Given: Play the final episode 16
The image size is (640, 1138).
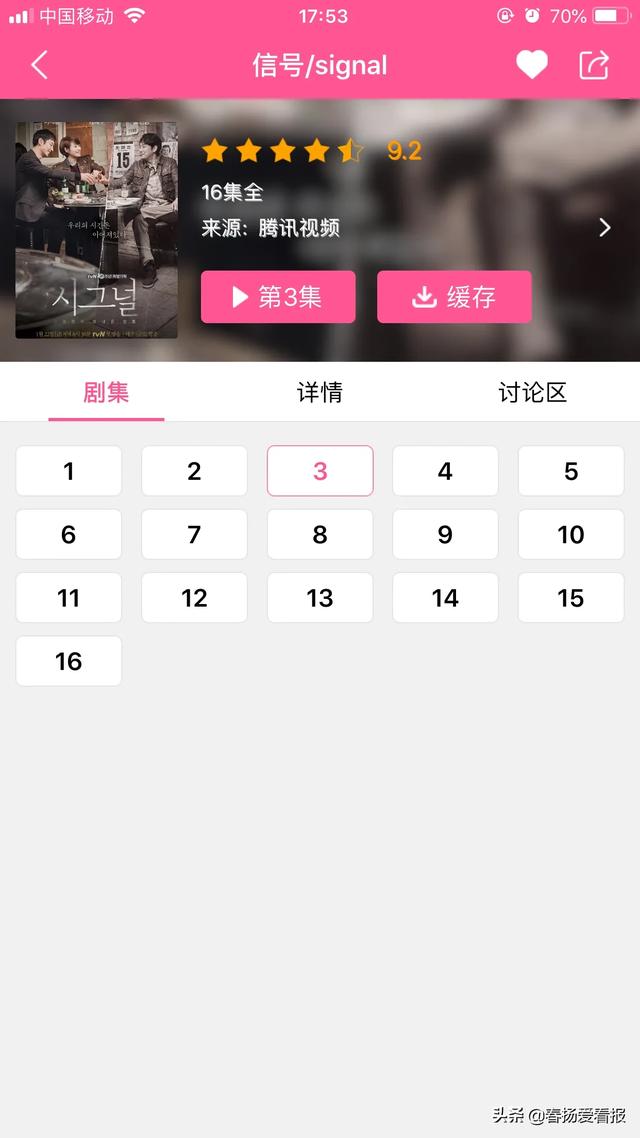Looking at the screenshot, I should (68, 661).
